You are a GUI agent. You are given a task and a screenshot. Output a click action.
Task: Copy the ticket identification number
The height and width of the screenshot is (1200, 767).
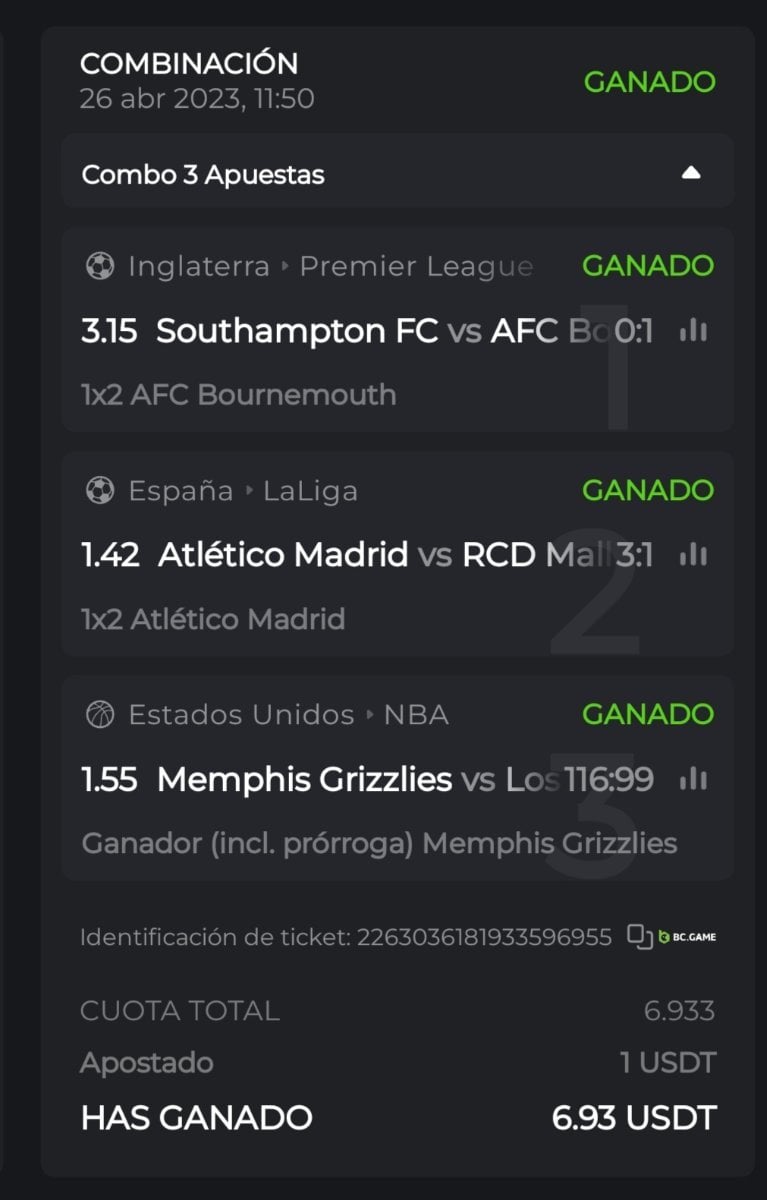click(x=639, y=936)
